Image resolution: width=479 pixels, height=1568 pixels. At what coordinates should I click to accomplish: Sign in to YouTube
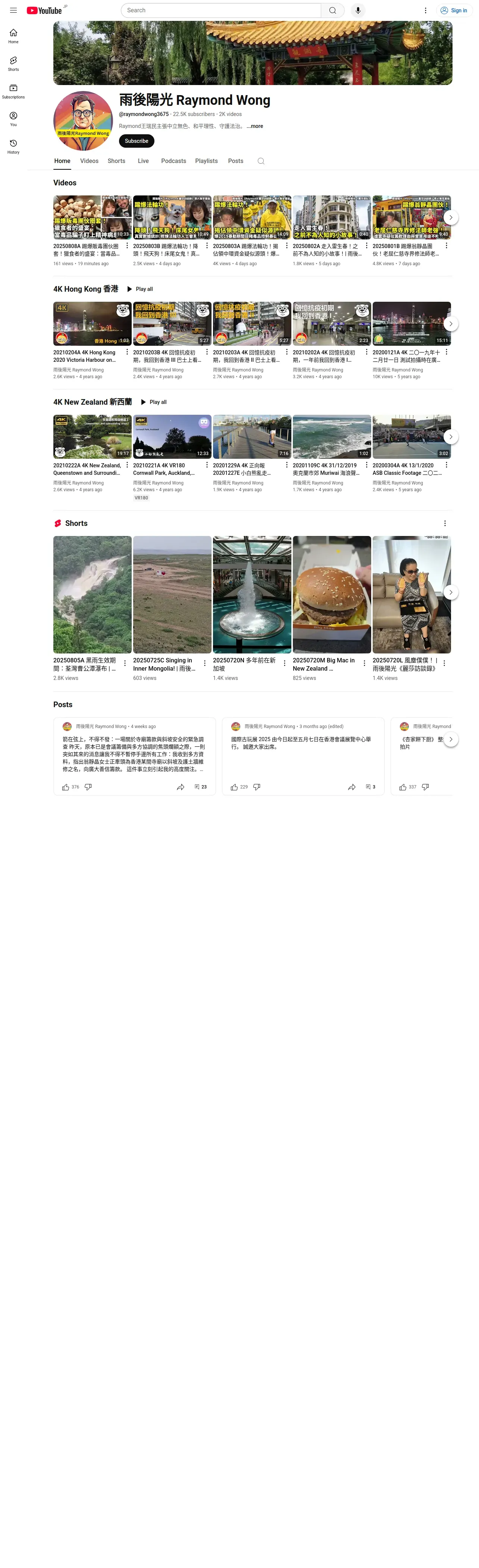pos(454,10)
